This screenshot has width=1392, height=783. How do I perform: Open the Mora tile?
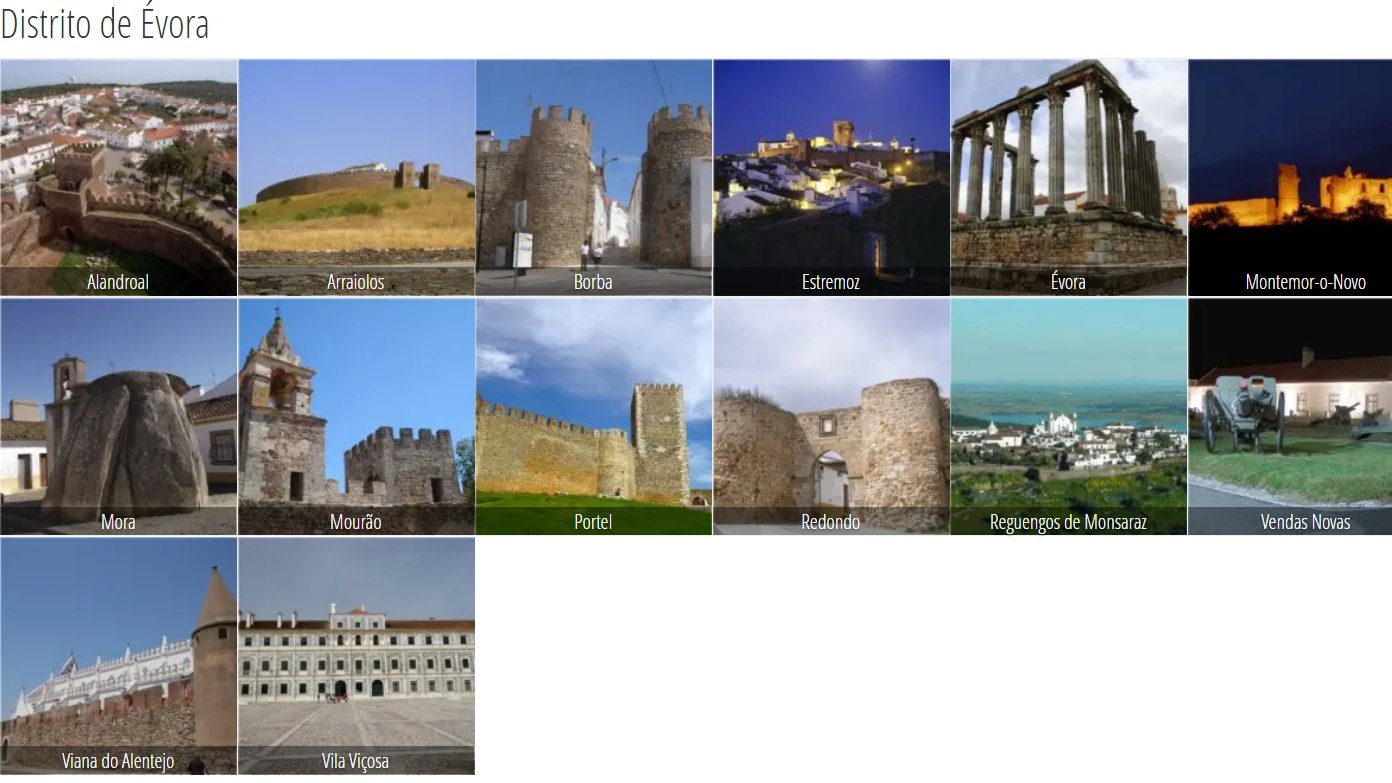pos(118,416)
